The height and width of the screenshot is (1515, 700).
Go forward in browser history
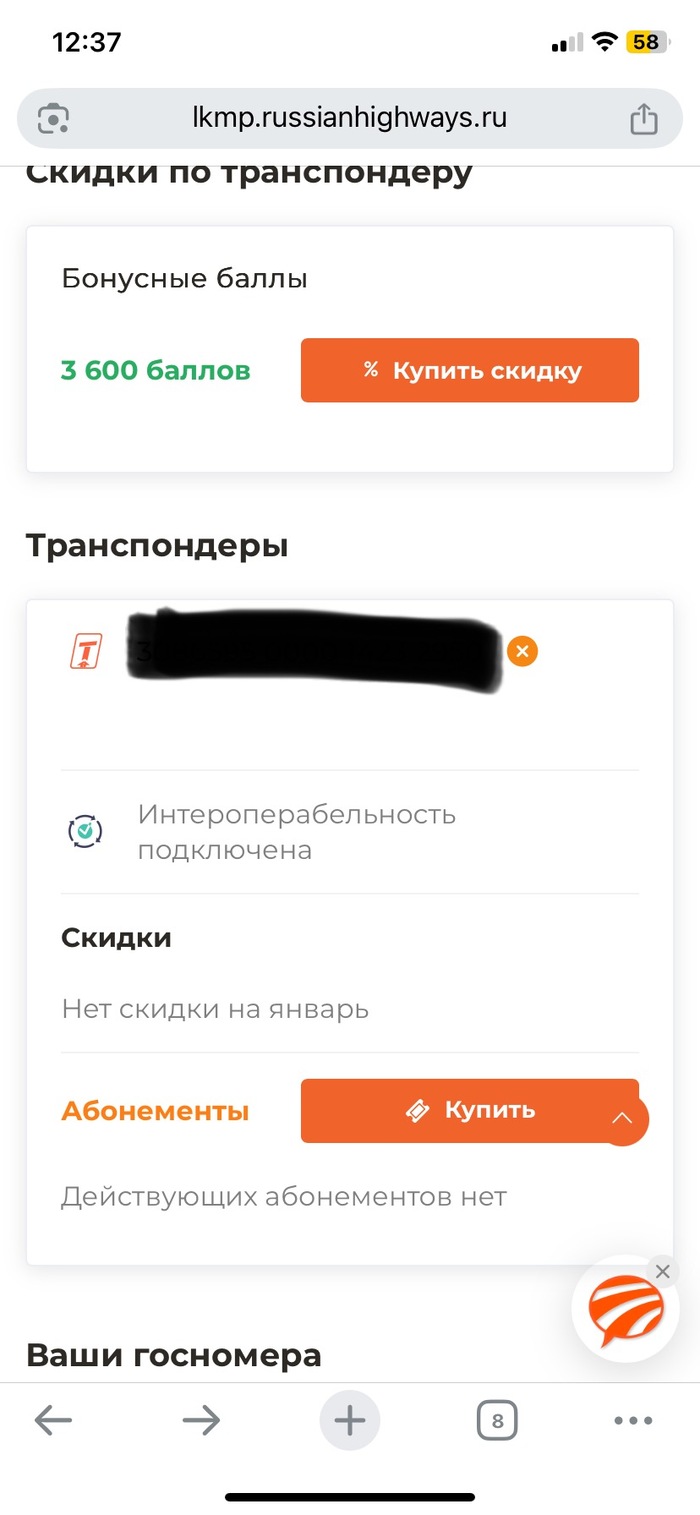tap(201, 1420)
